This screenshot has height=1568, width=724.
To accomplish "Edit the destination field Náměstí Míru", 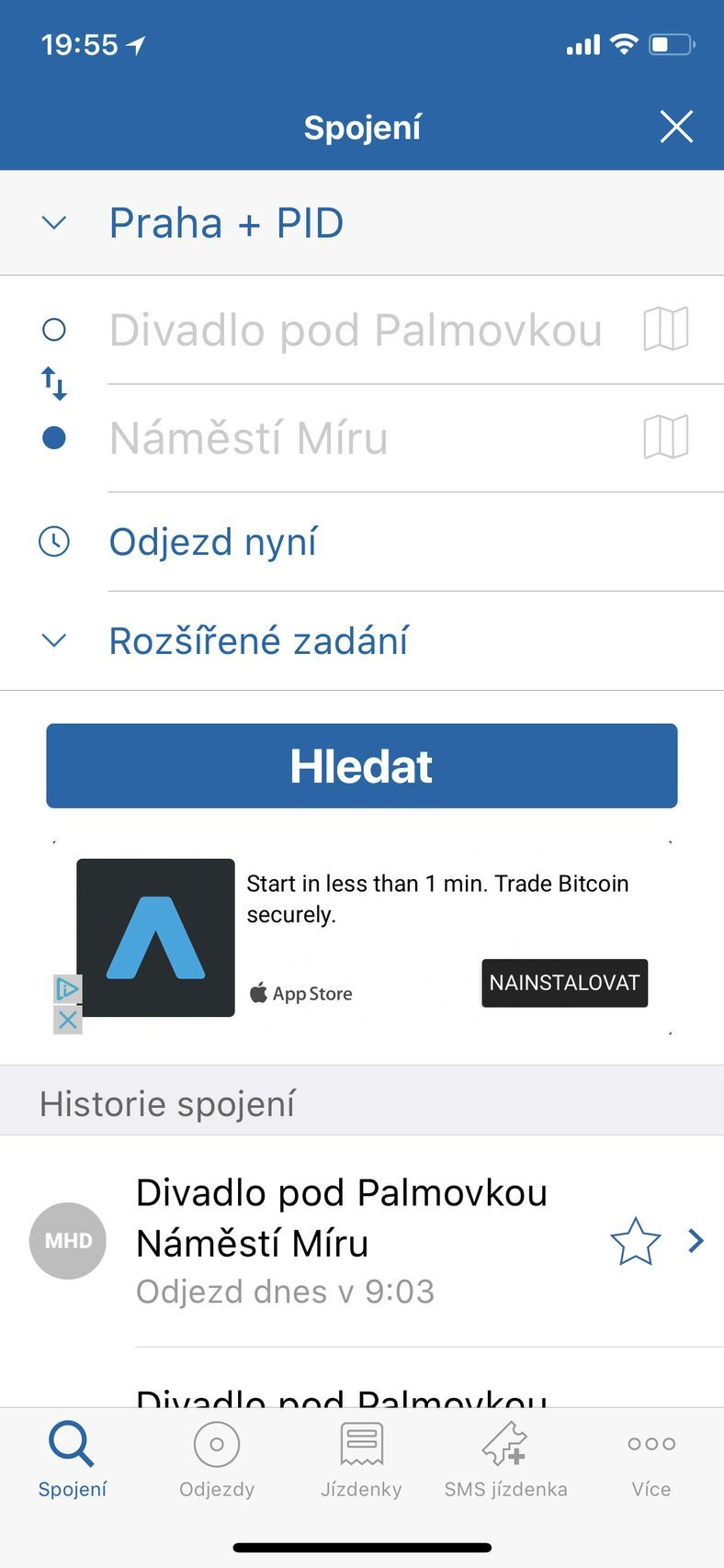I will [x=356, y=438].
